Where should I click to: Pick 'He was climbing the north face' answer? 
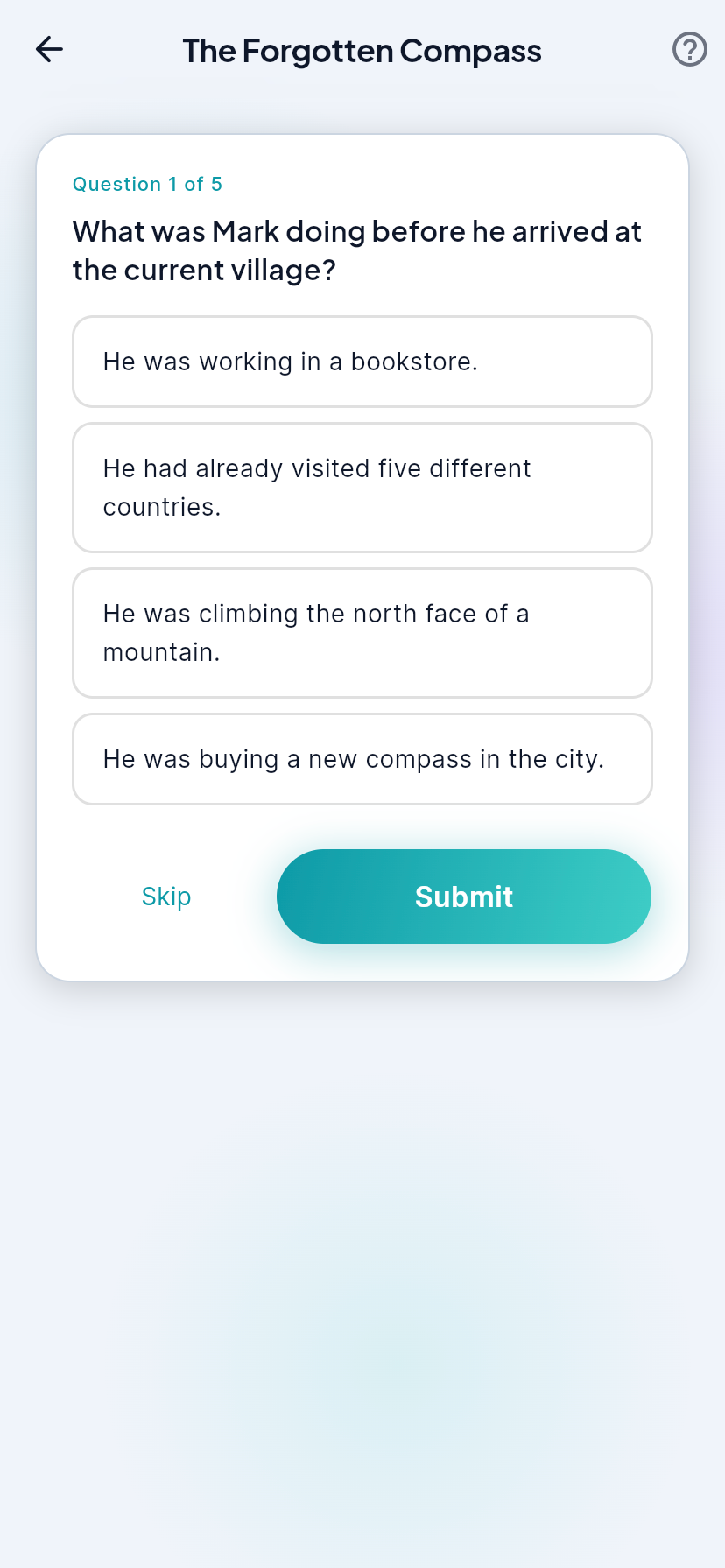tap(362, 633)
